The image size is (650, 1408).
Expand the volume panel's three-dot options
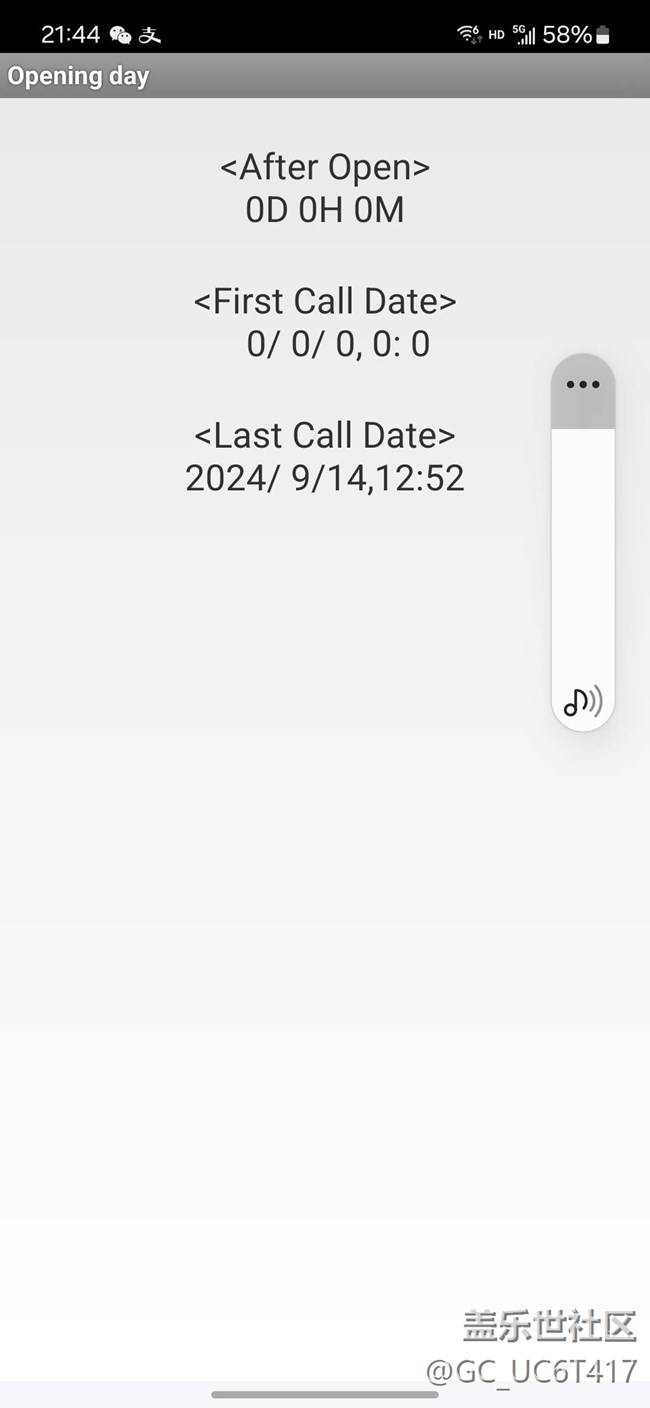click(x=583, y=385)
